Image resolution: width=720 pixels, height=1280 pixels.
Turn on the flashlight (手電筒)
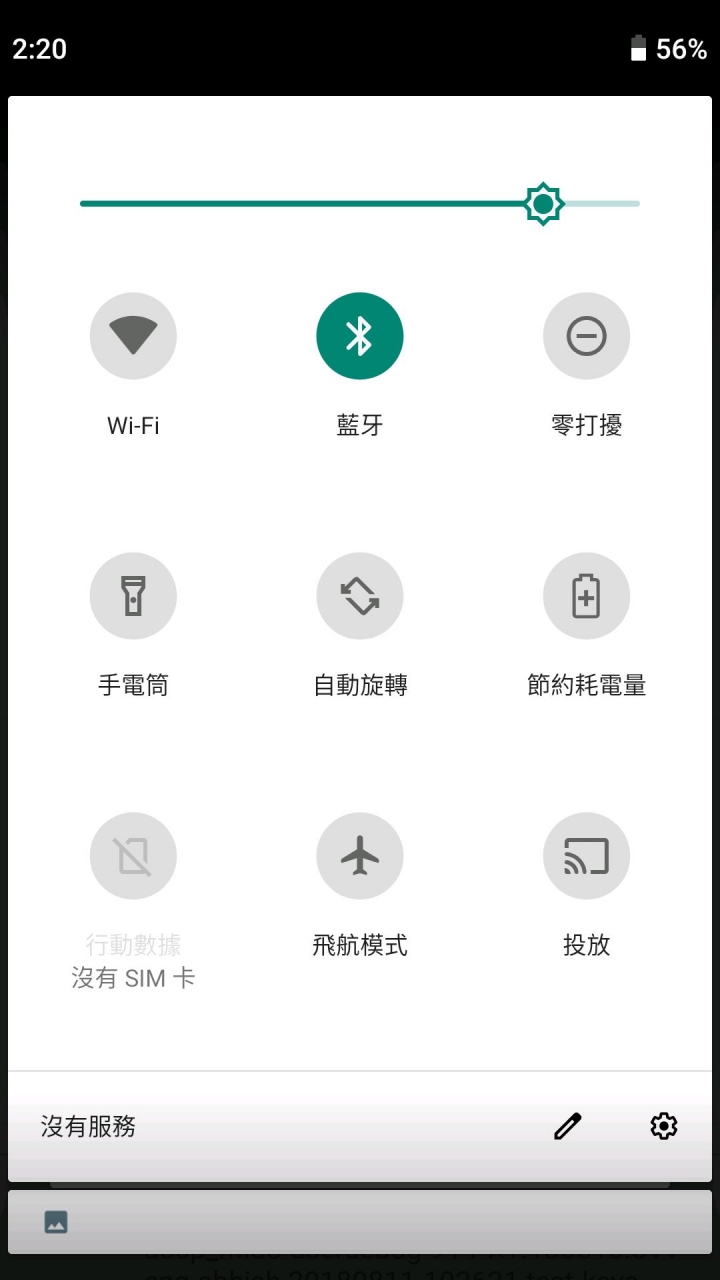pos(133,595)
